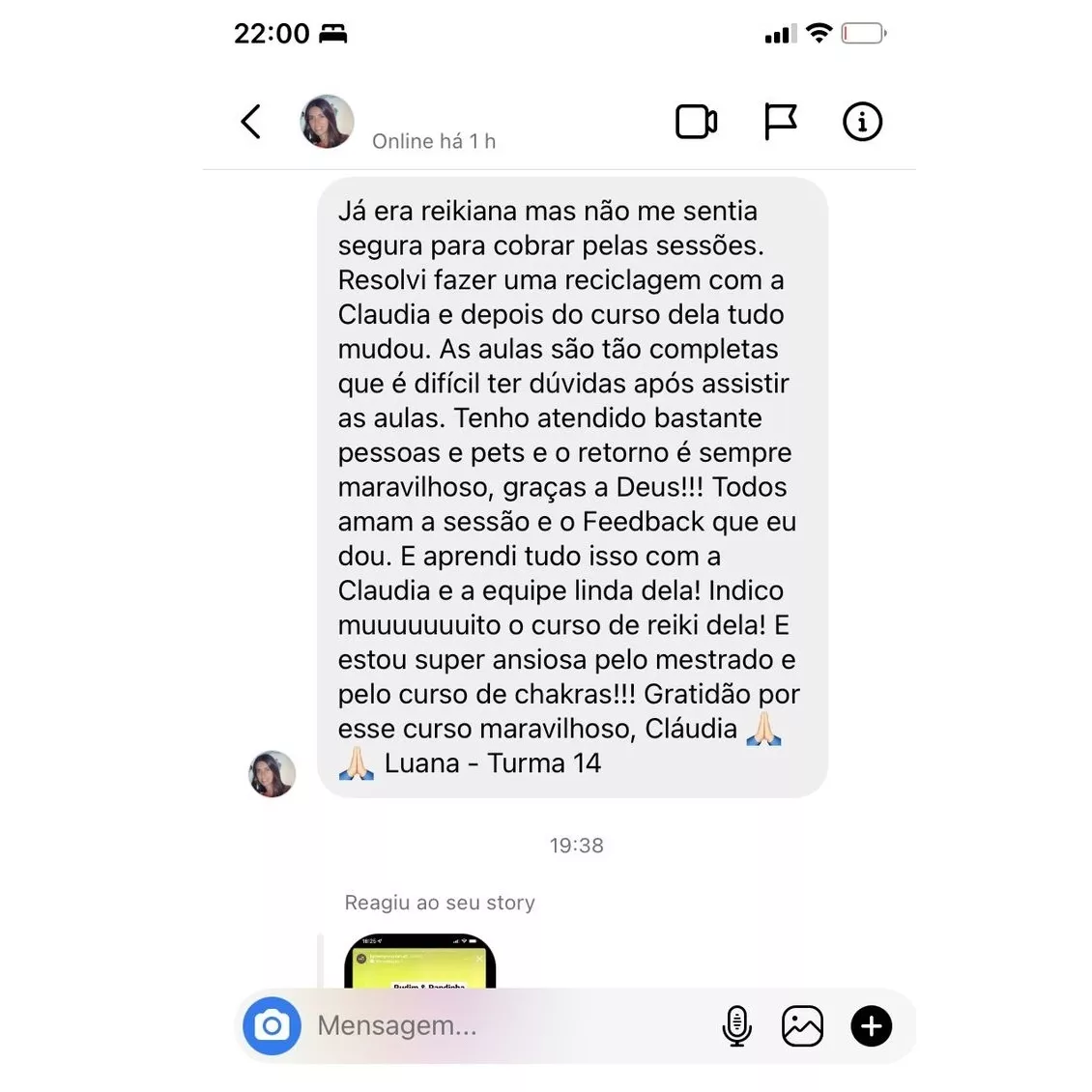Image resolution: width=1092 pixels, height=1092 pixels.
Task: Attach a photo from the gallery
Action: point(802,1025)
